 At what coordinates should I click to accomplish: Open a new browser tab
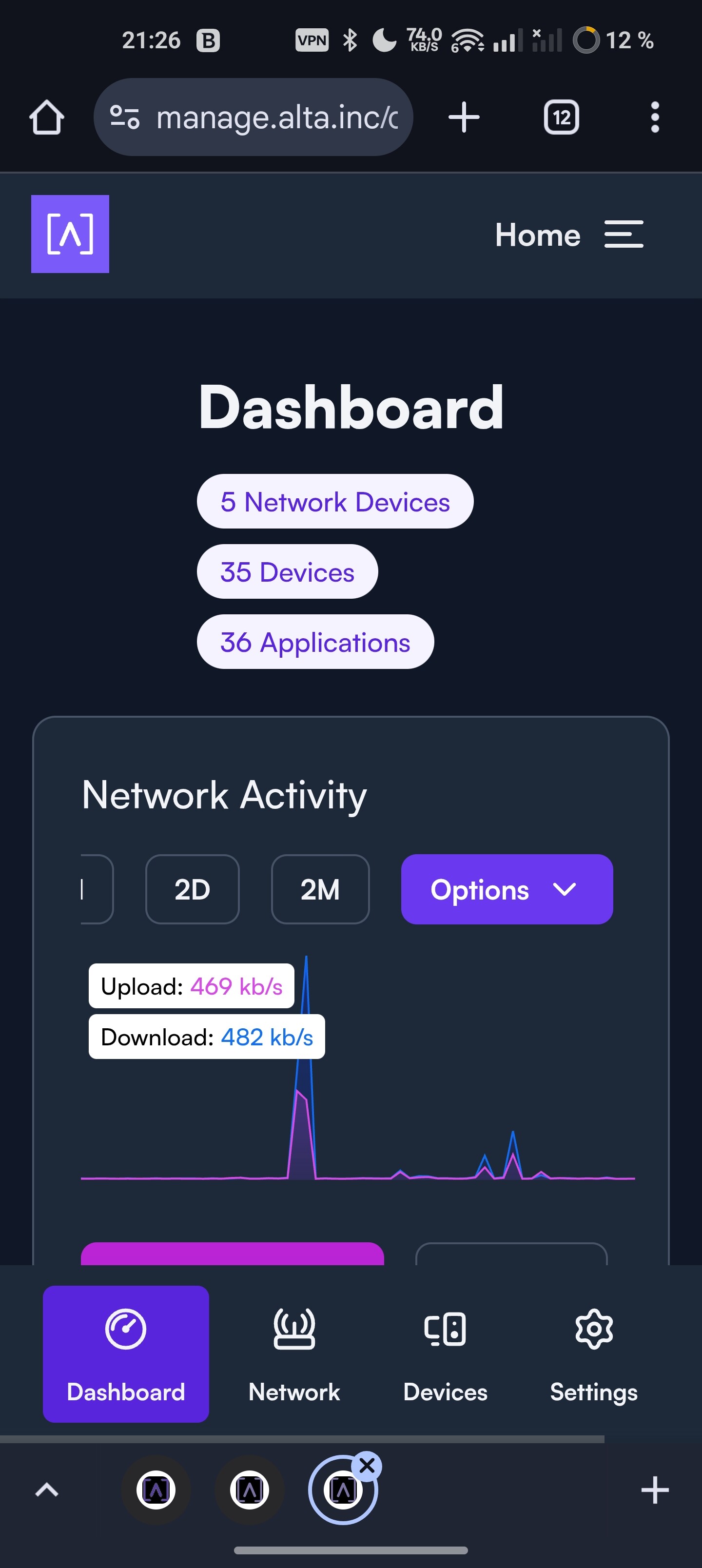tap(464, 117)
